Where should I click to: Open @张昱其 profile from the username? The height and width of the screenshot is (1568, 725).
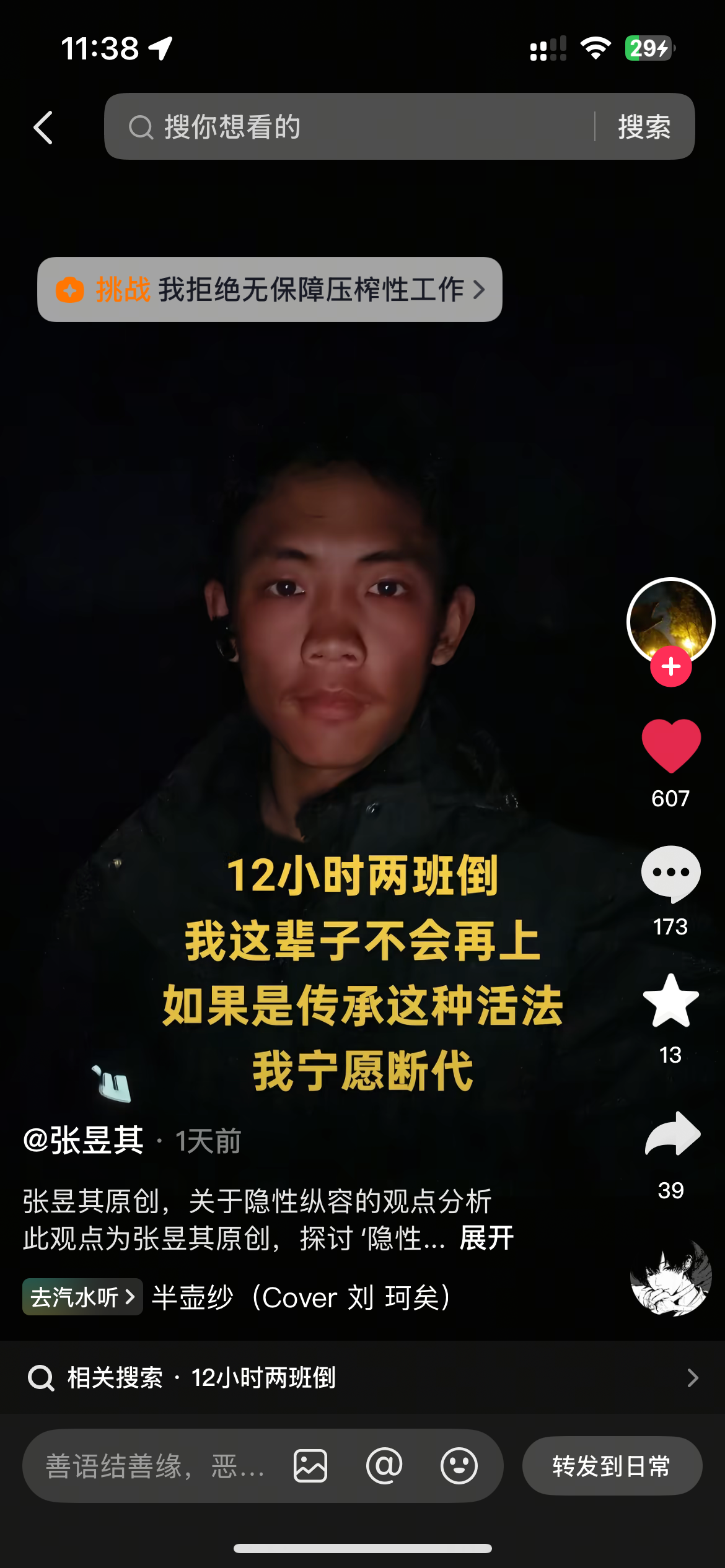coord(84,1141)
